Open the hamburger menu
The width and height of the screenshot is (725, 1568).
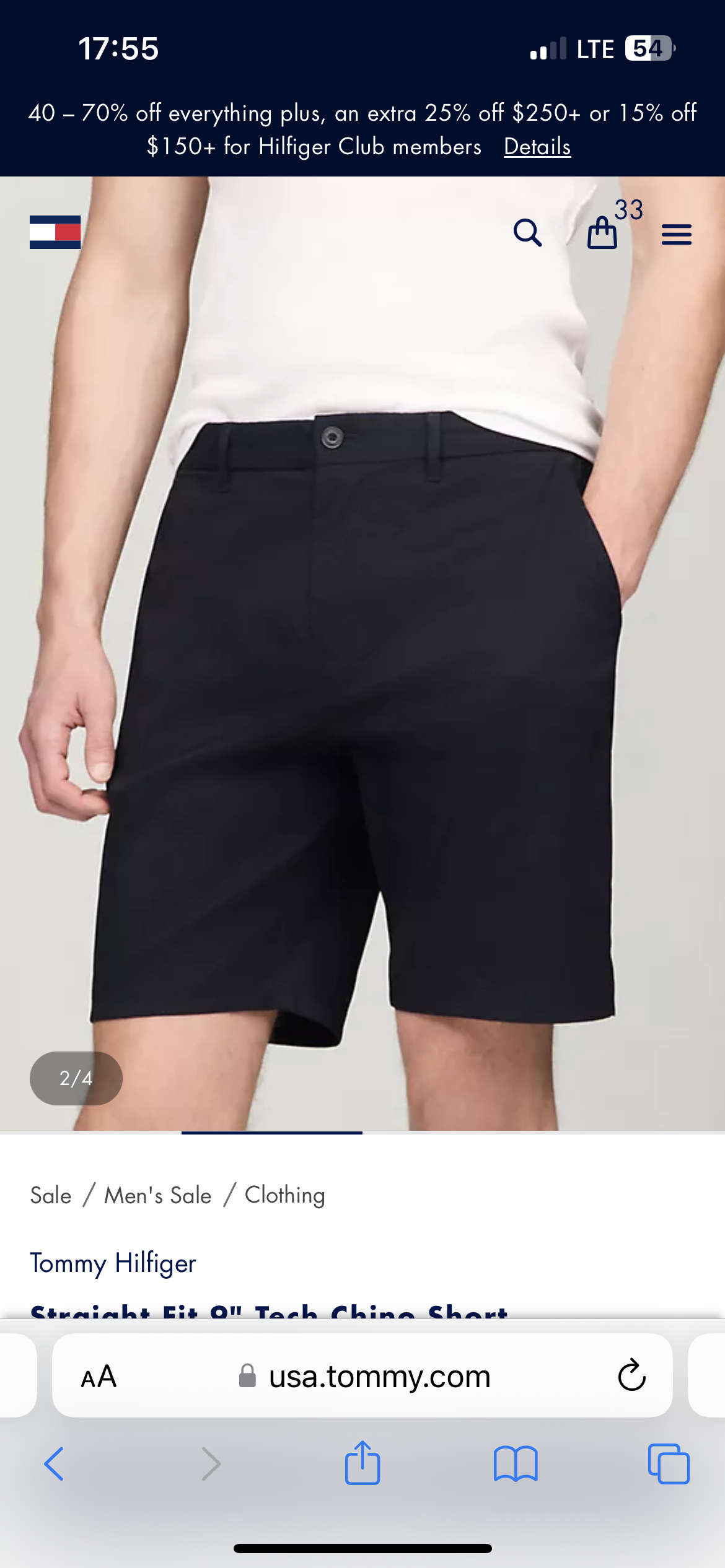(676, 234)
